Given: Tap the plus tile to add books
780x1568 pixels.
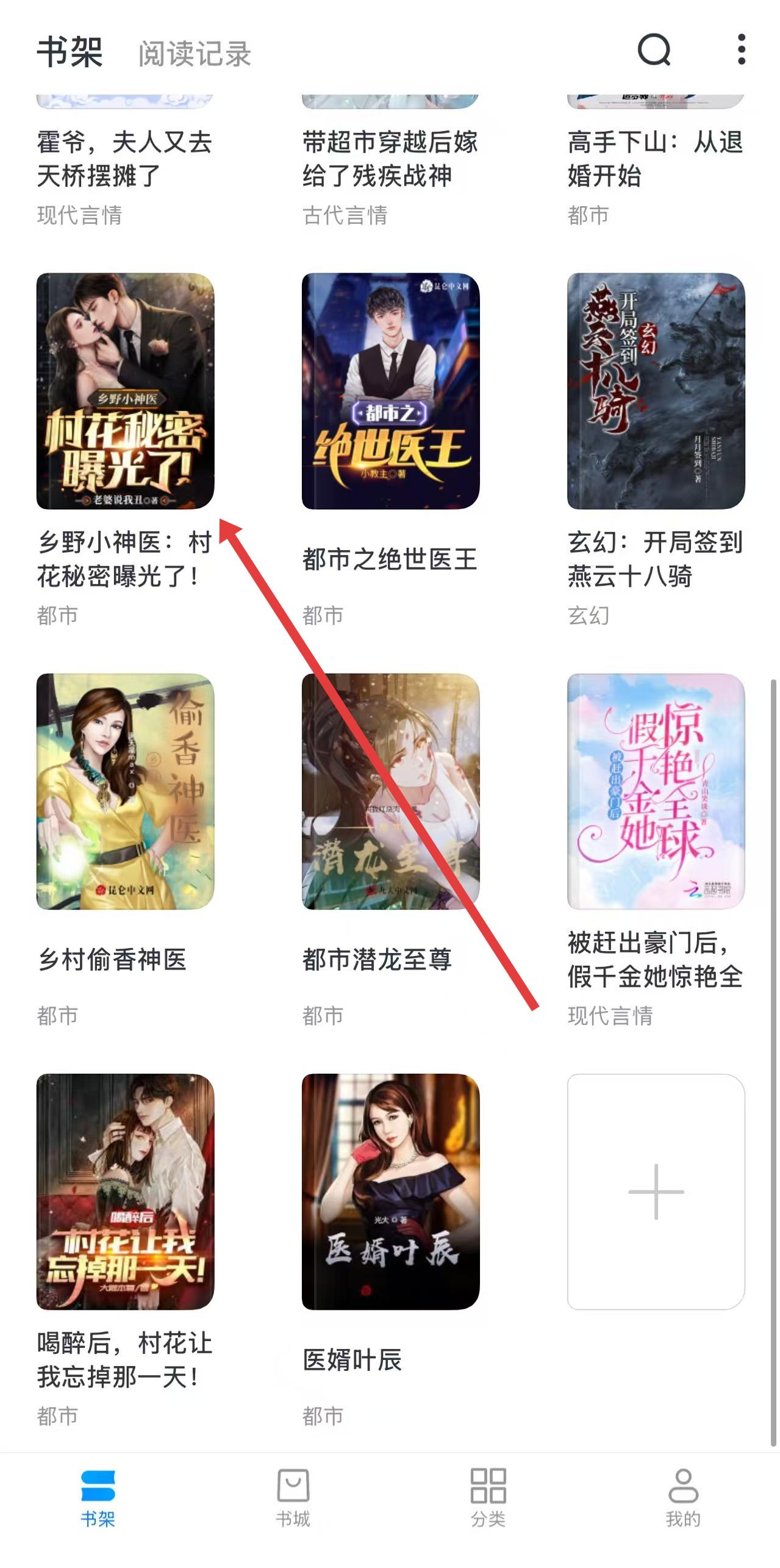Looking at the screenshot, I should pyautogui.click(x=656, y=1192).
